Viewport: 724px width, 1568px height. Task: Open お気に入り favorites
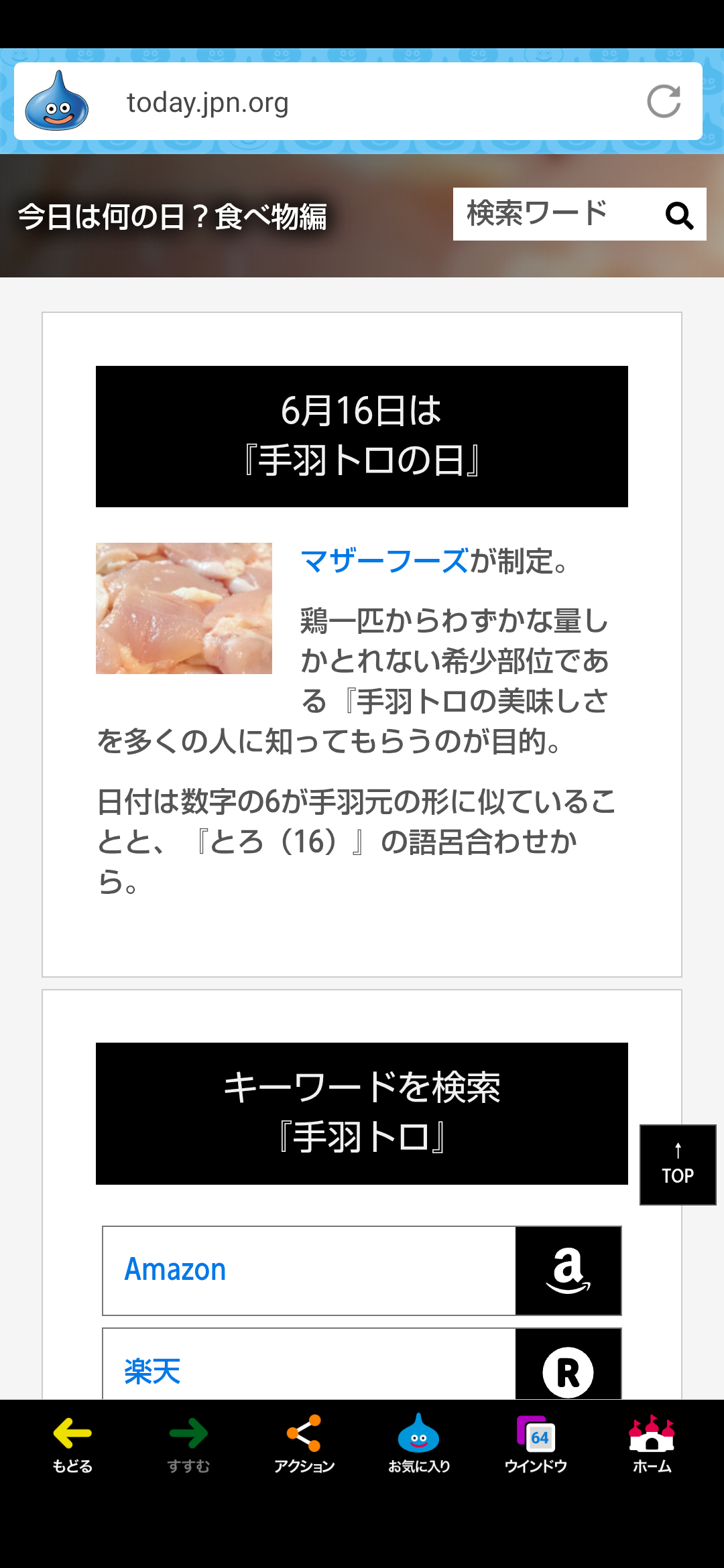419,1444
